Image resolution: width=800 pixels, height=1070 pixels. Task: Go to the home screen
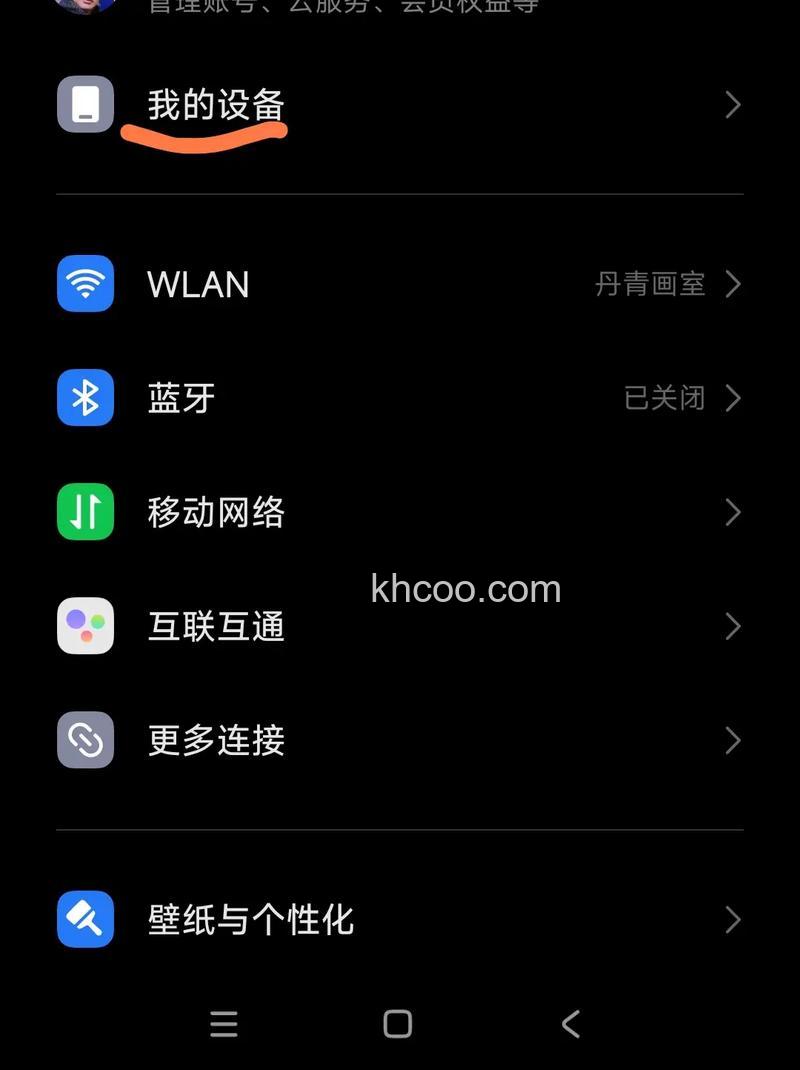(398, 1023)
